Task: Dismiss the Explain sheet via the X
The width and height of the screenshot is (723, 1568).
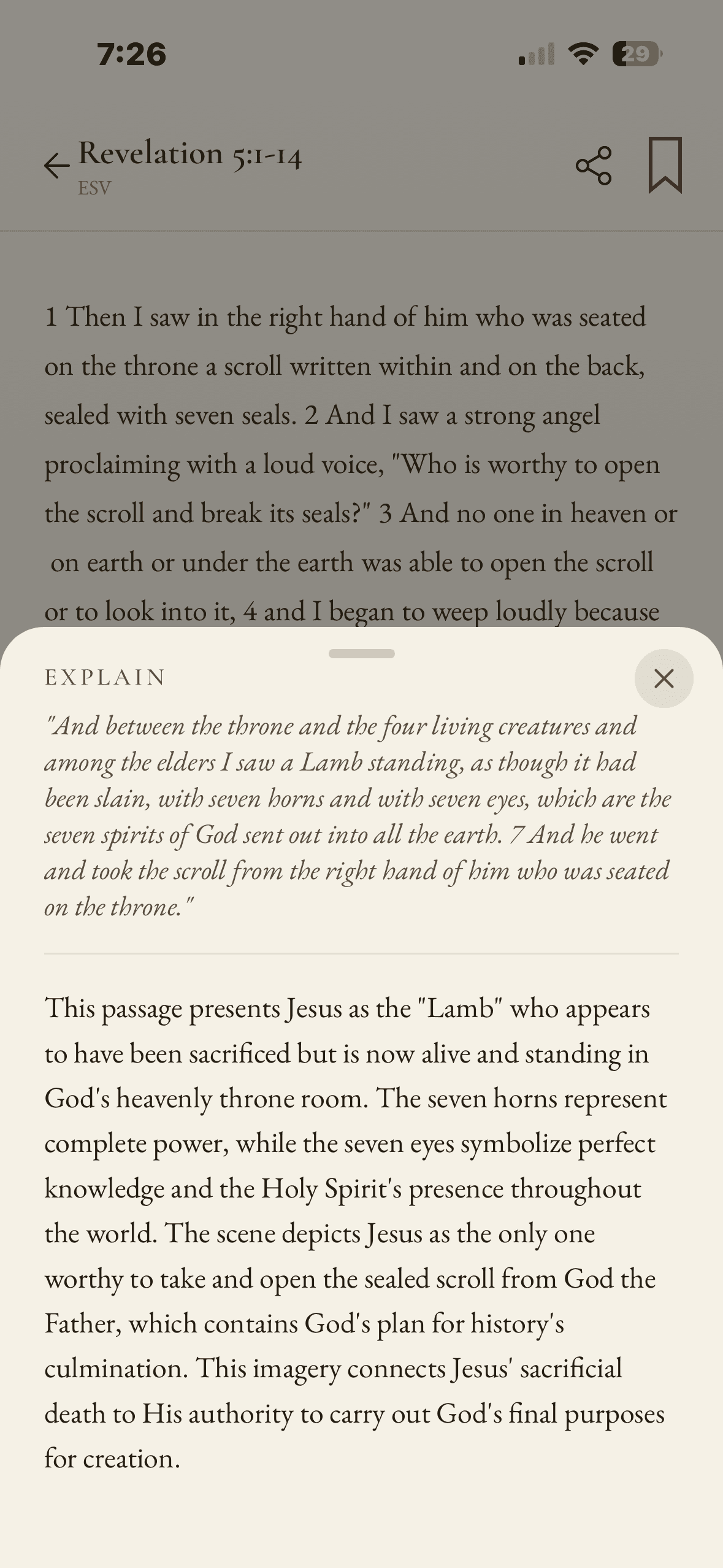Action: coord(663,678)
